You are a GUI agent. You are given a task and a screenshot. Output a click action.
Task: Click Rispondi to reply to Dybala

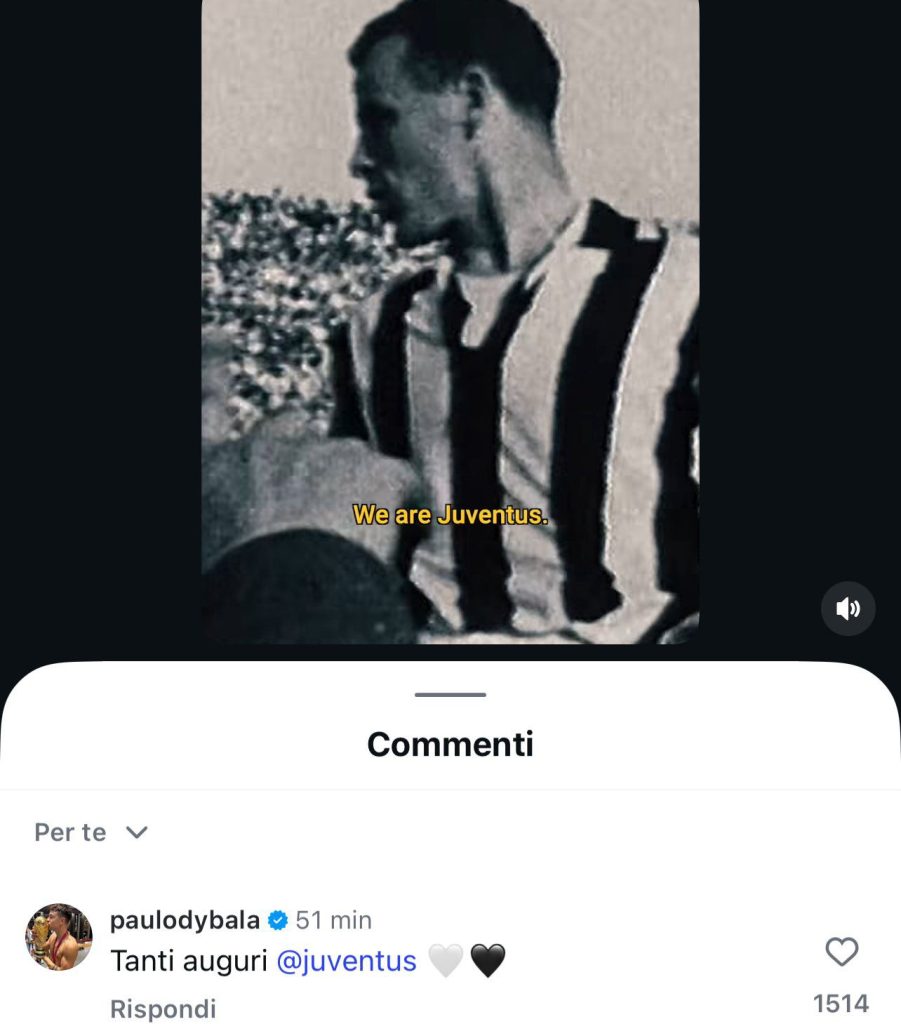(x=162, y=1009)
